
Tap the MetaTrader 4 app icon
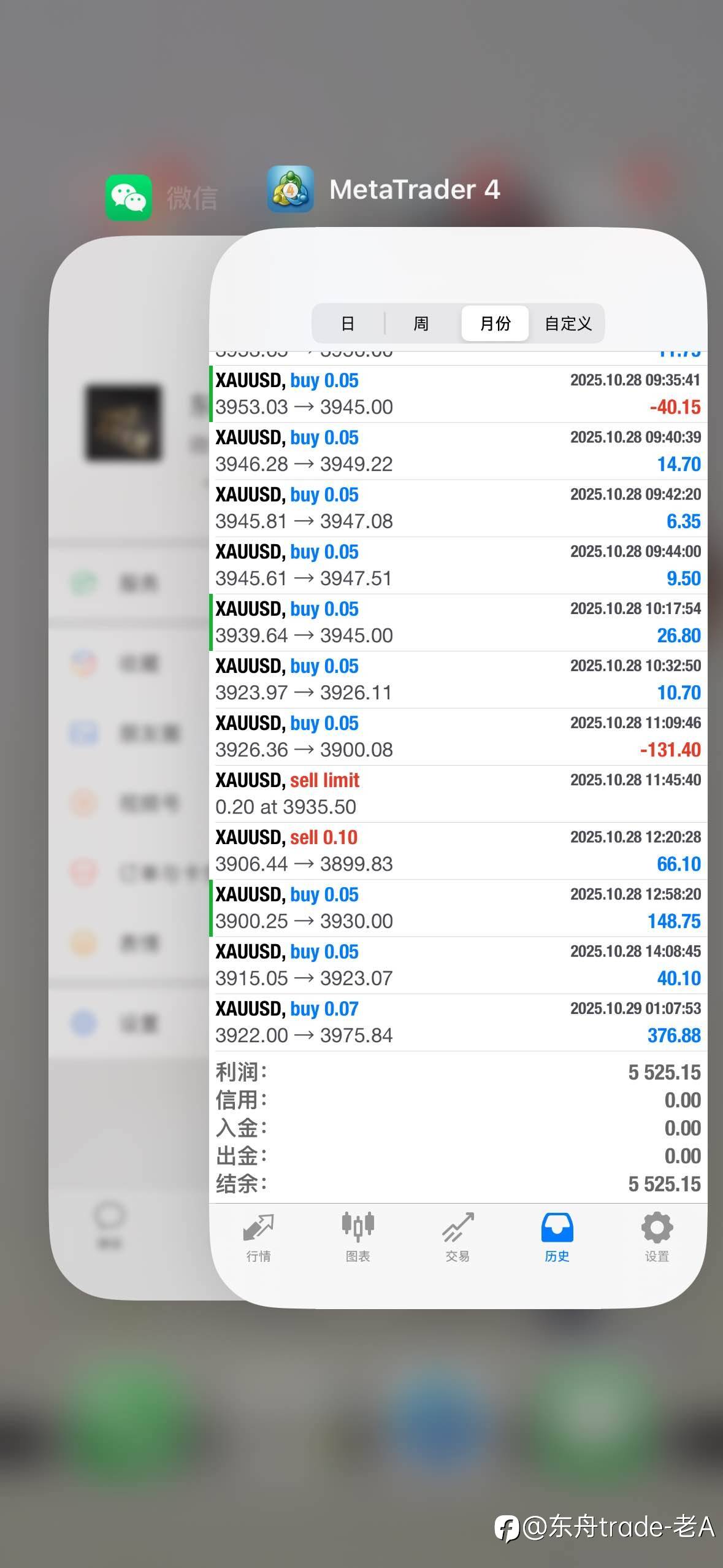pos(289,191)
